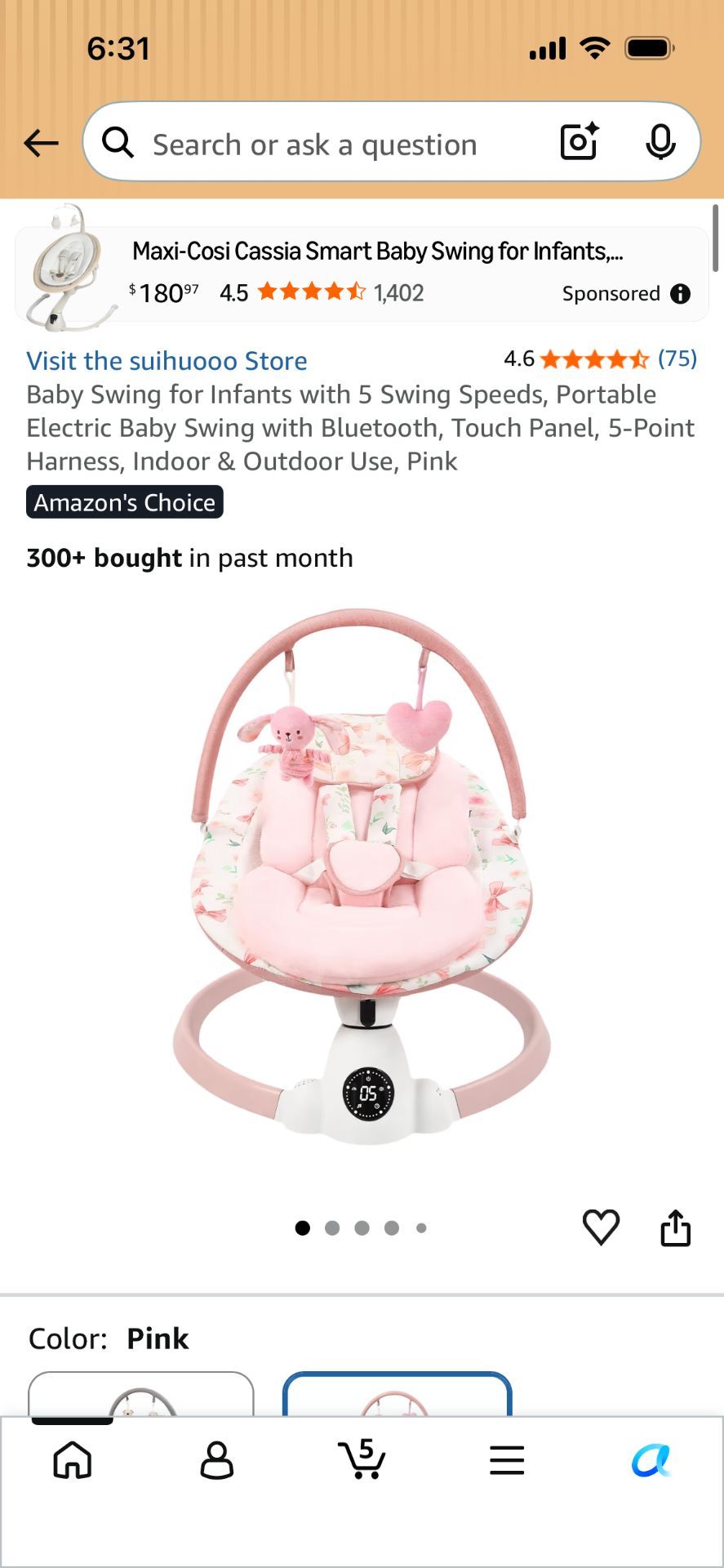Select the pink color swatch
Screen dimensions: 724x1568
coord(398,1394)
